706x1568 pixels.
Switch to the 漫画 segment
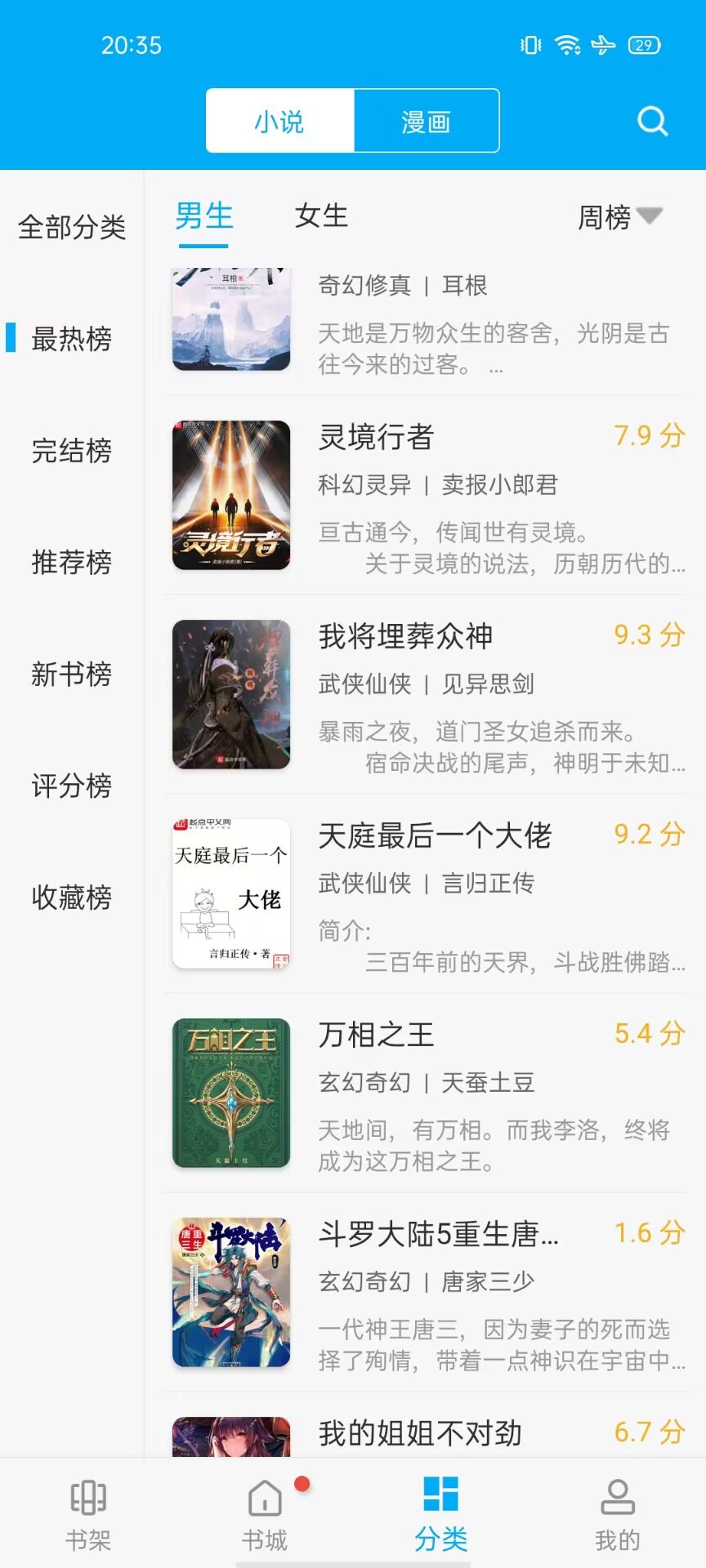point(426,121)
